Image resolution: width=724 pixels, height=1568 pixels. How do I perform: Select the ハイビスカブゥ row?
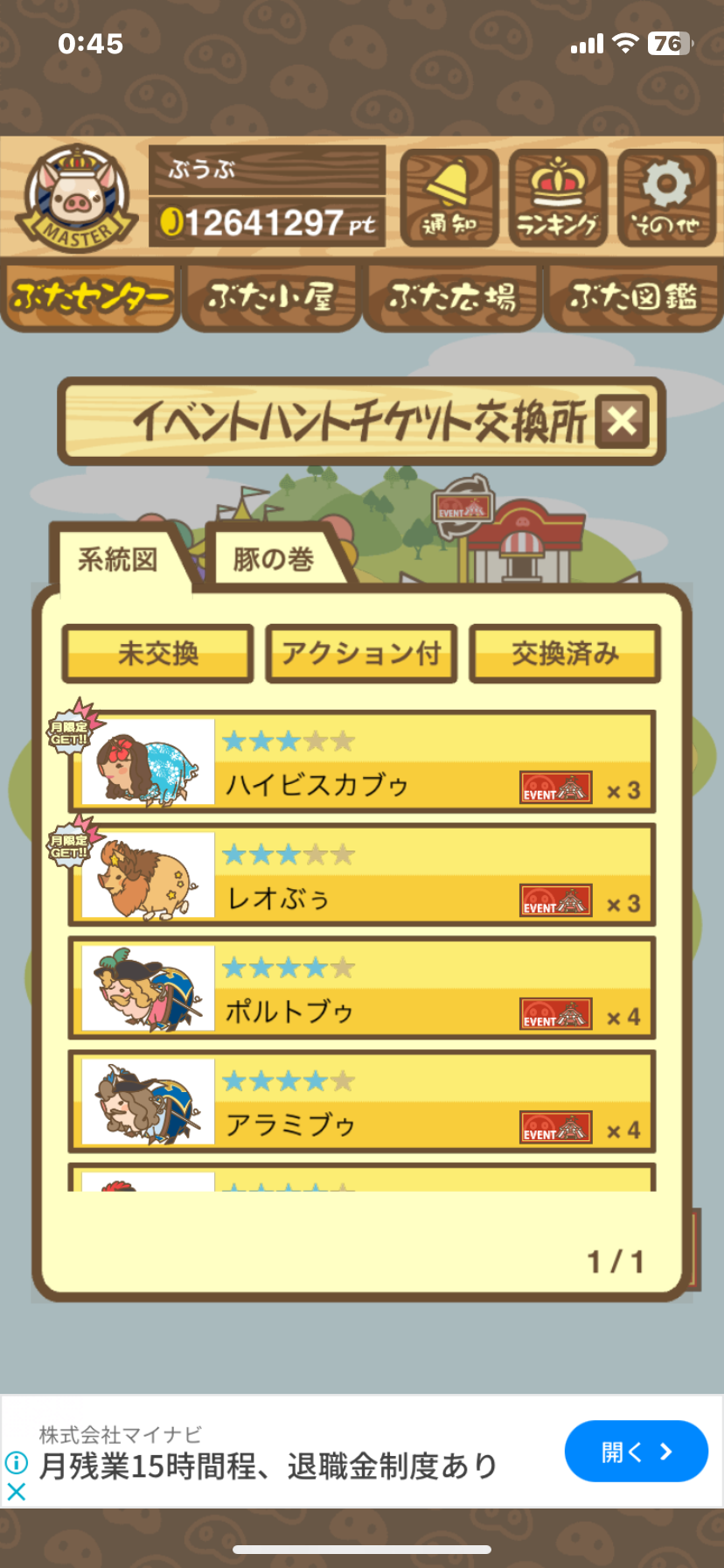(362, 762)
